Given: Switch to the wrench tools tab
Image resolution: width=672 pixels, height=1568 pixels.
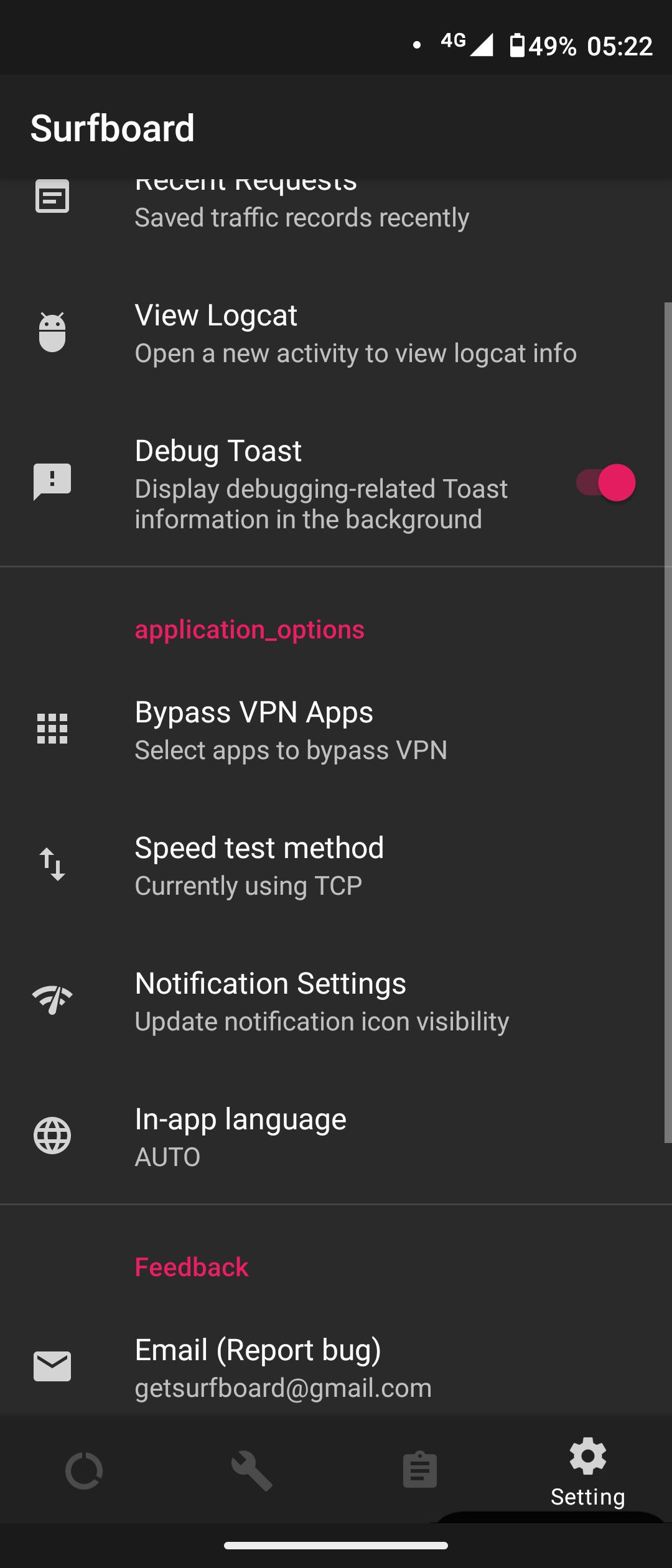Looking at the screenshot, I should [x=252, y=1471].
